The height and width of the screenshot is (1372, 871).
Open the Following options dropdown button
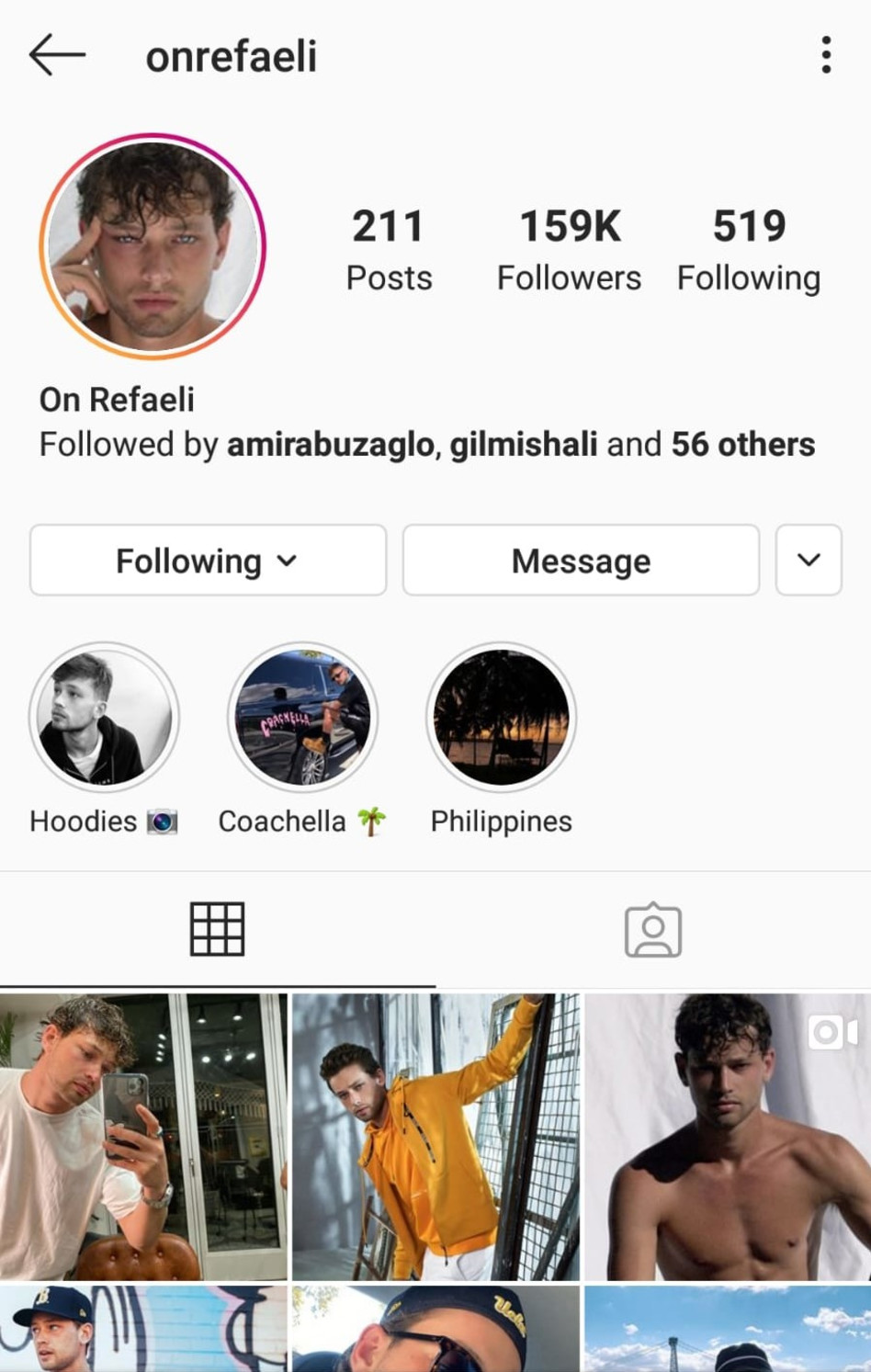[208, 561]
